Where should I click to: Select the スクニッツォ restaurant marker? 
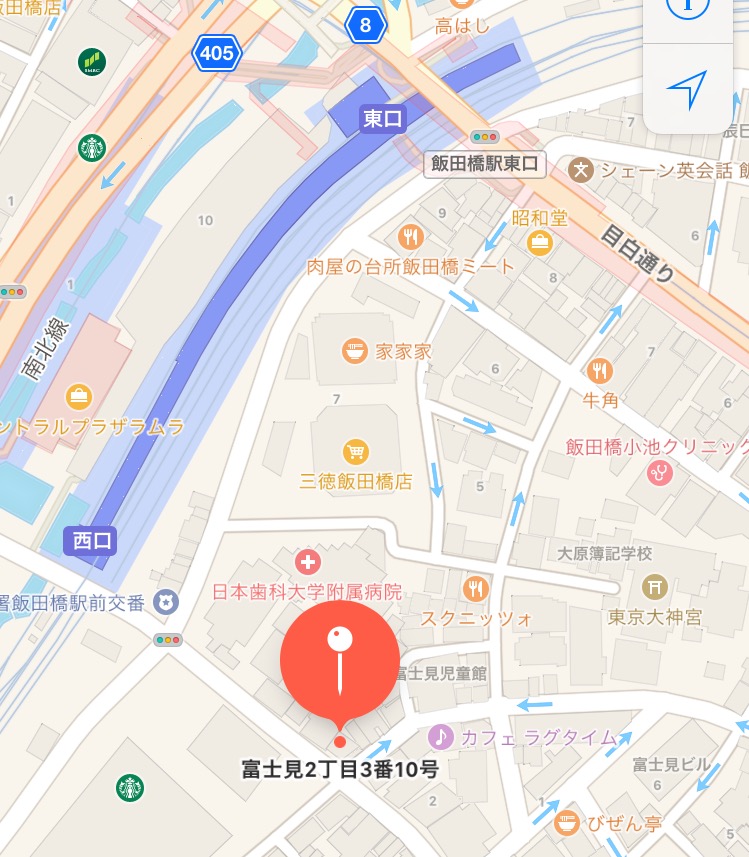click(476, 589)
